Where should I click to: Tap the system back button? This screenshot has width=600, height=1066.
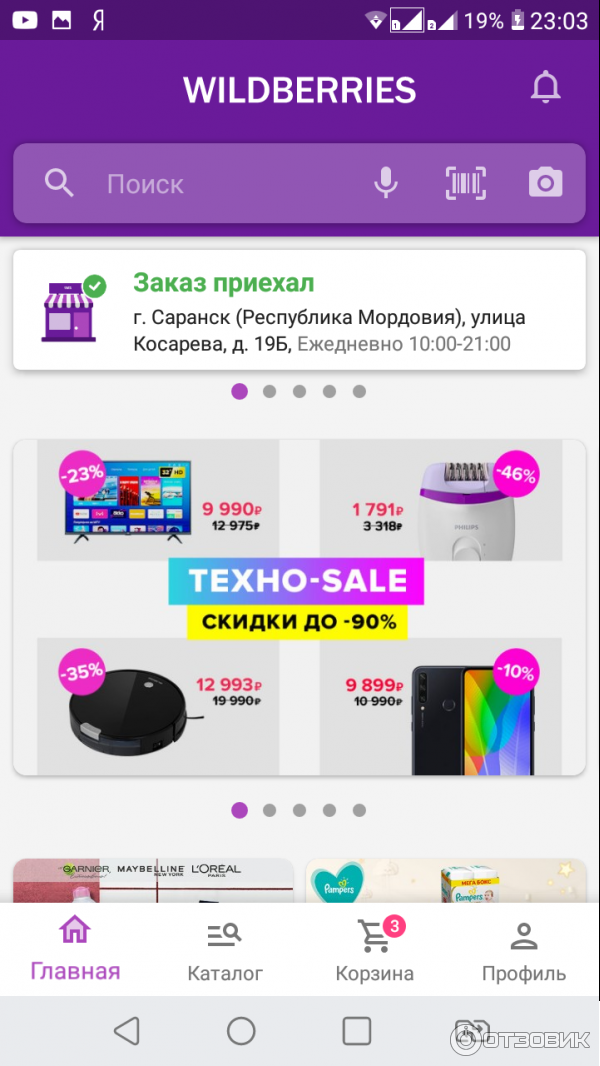click(x=126, y=1031)
